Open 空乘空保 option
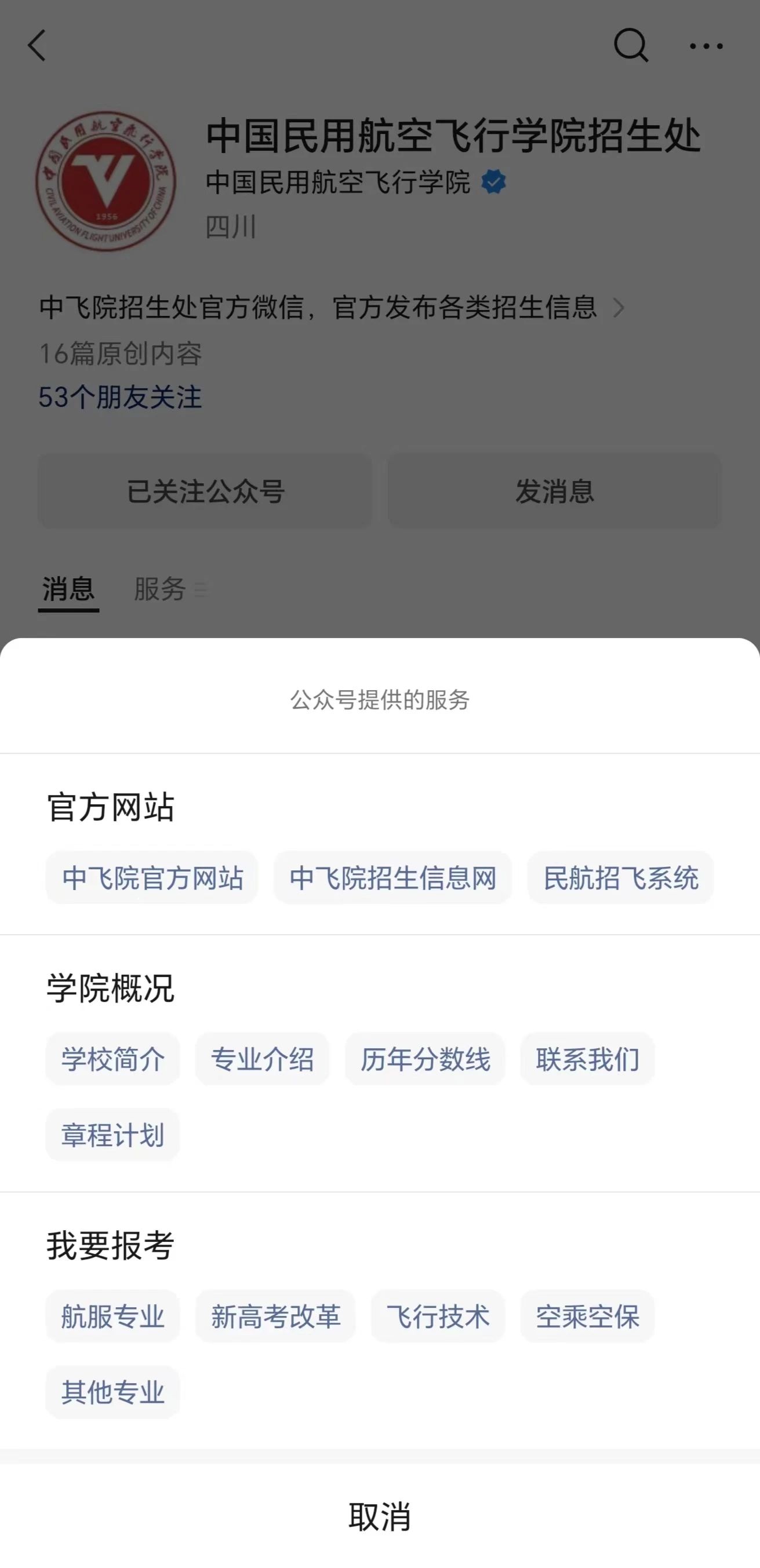Screen dimensions: 760x1568 (x=587, y=1316)
